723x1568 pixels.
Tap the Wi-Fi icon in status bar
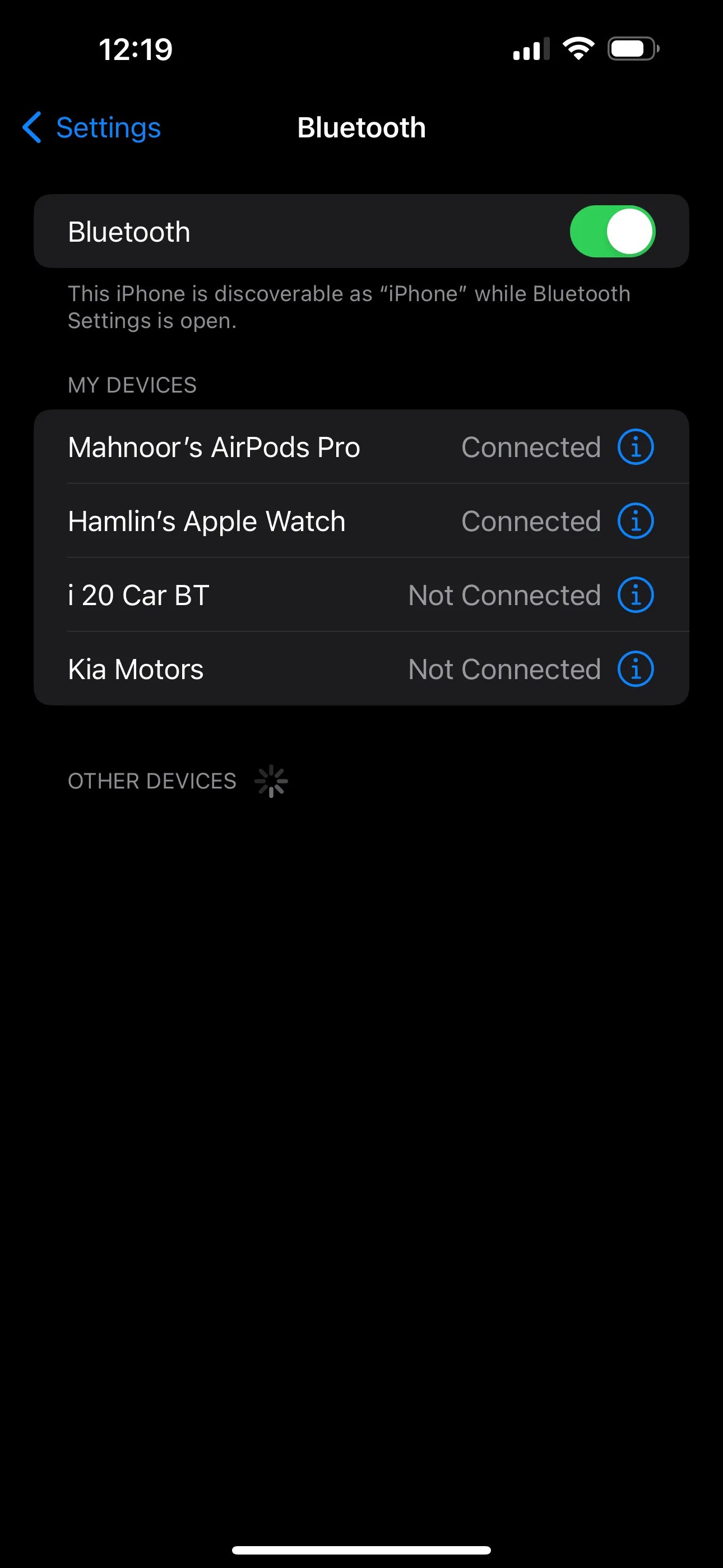(x=577, y=49)
